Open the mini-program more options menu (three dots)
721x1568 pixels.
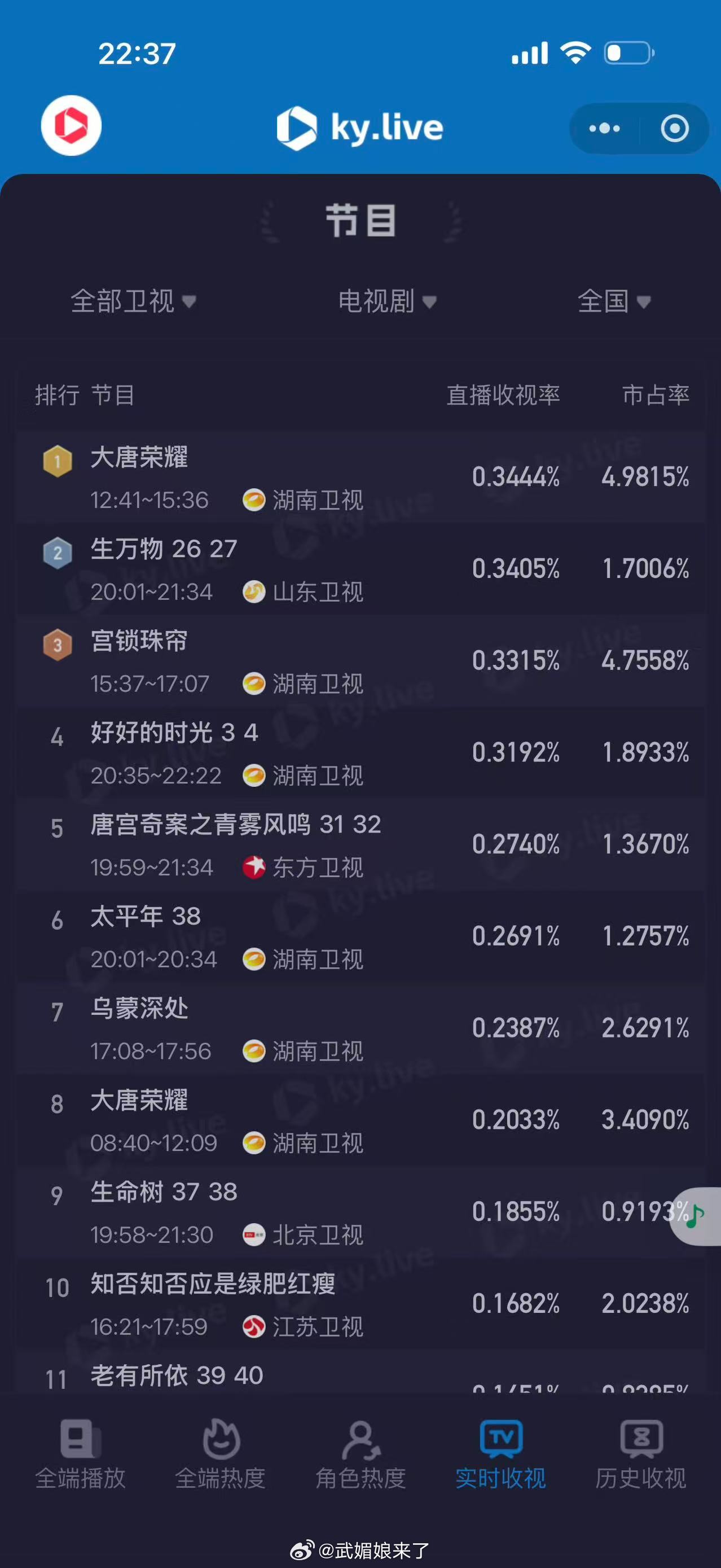[604, 128]
